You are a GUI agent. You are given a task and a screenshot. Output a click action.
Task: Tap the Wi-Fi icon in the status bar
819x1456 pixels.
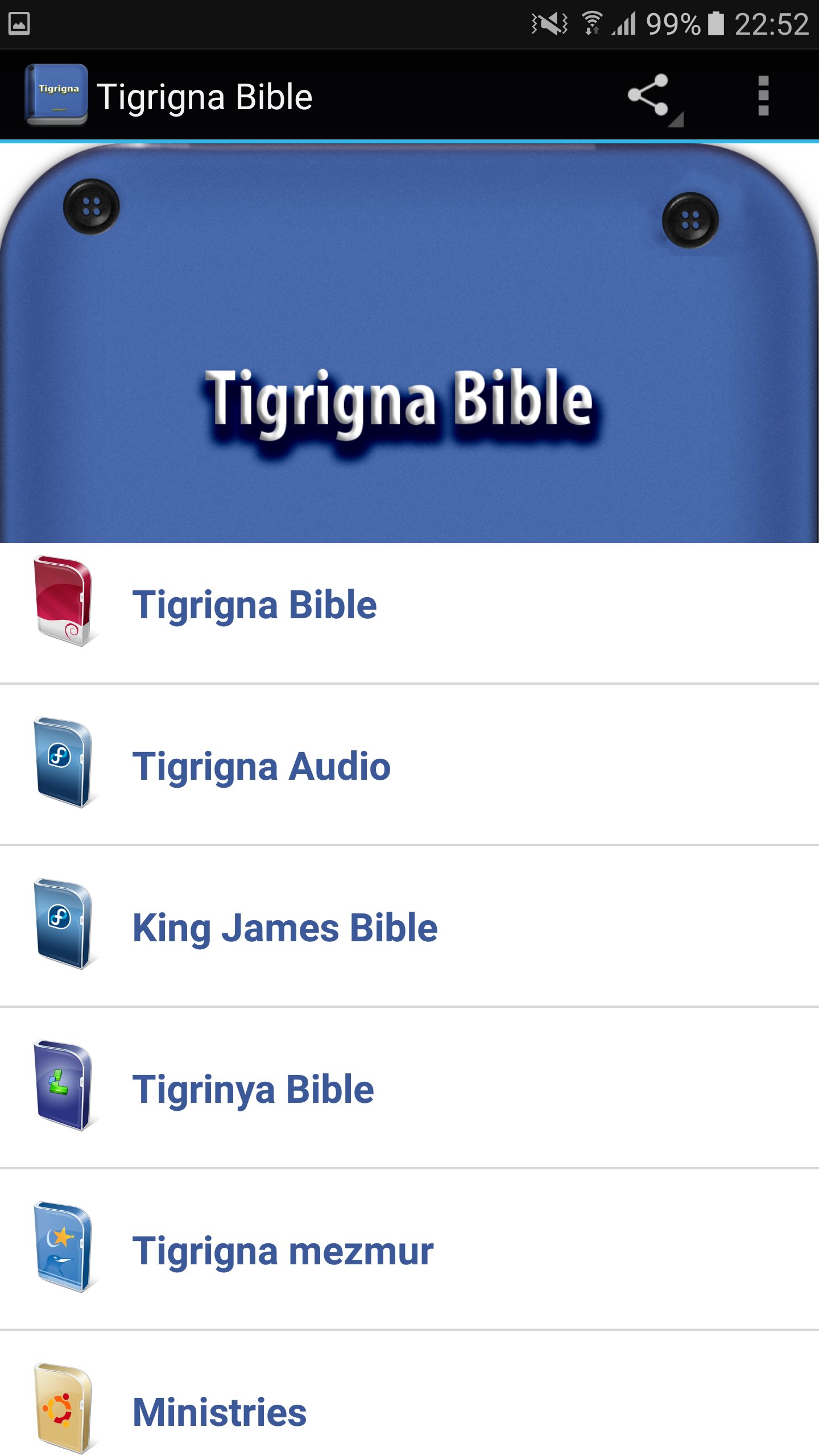pyautogui.click(x=592, y=23)
